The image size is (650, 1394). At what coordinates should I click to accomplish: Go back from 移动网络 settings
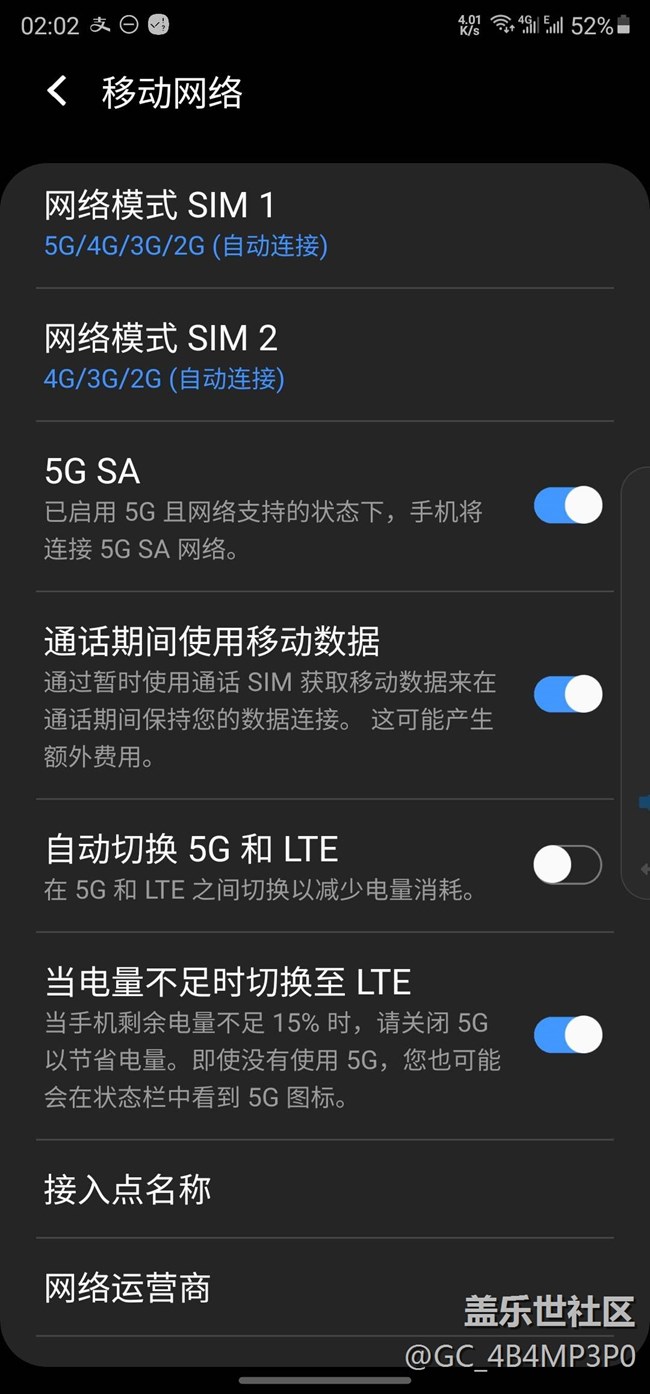tap(58, 92)
